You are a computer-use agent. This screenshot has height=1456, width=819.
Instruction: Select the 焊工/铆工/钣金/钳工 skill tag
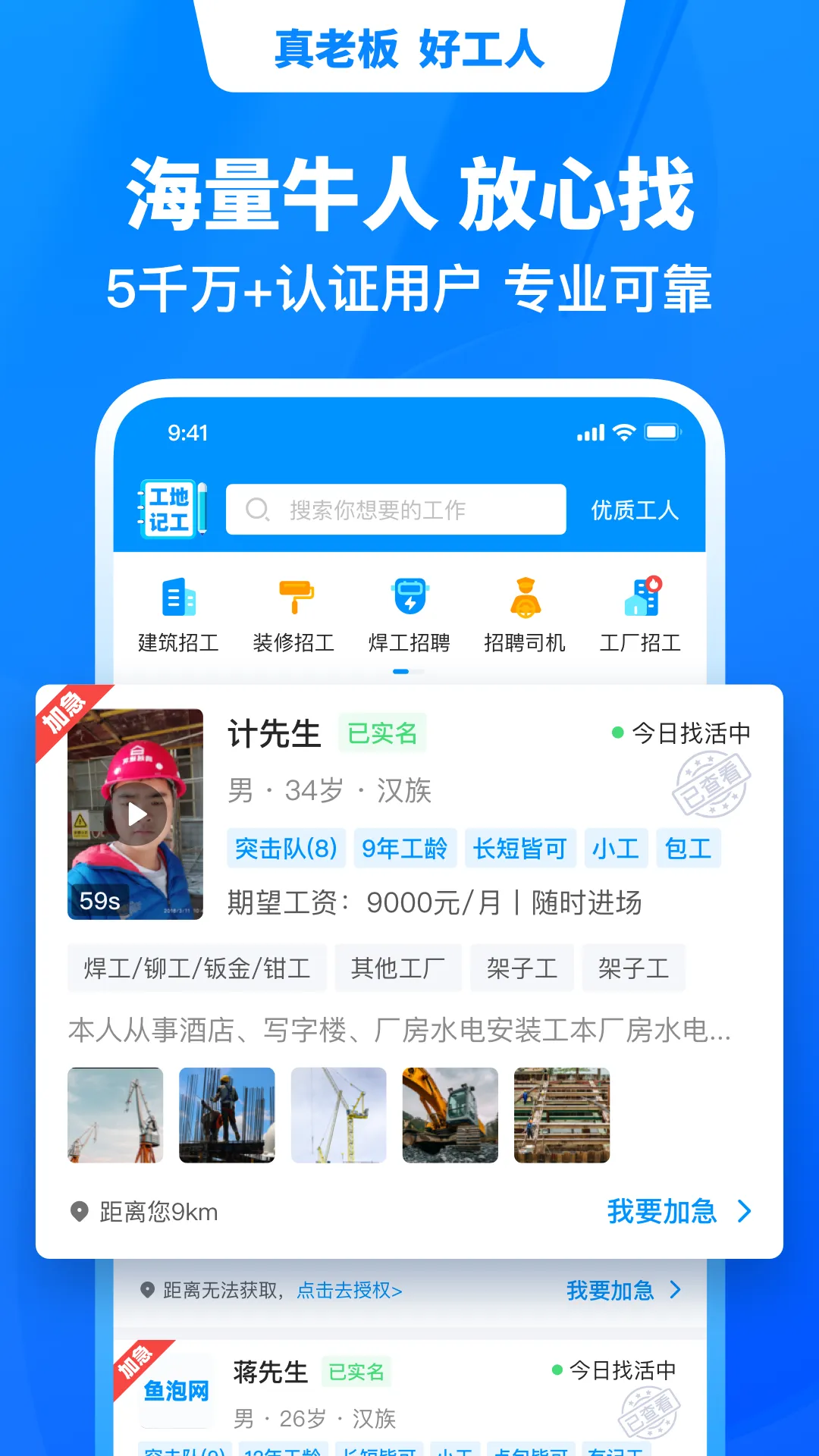[x=196, y=968]
